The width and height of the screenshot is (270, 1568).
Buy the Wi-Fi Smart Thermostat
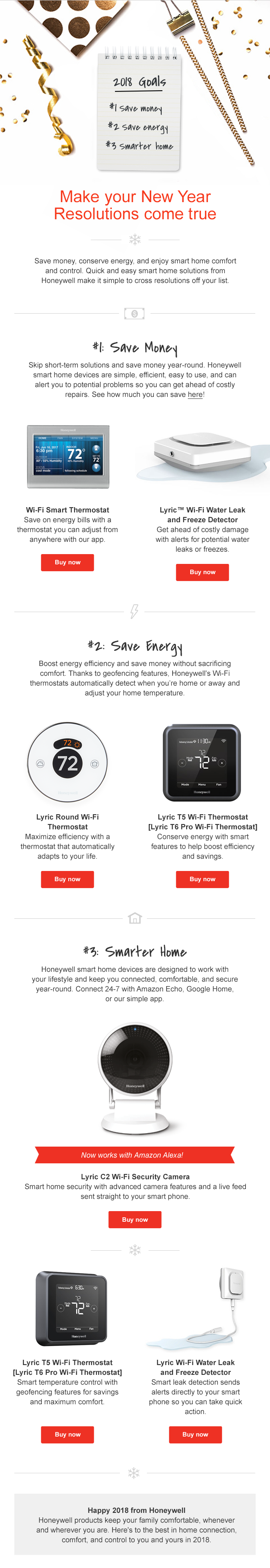pos(67,562)
